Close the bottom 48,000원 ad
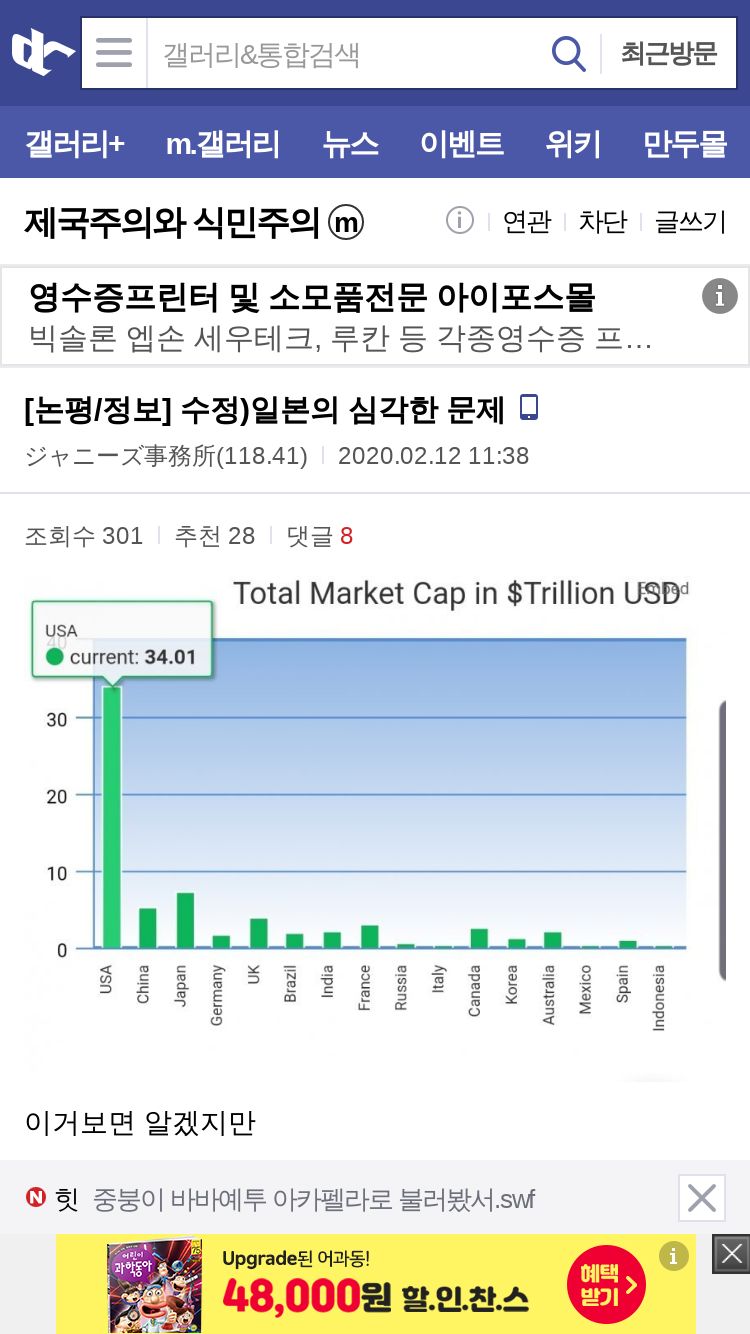 [x=731, y=1253]
